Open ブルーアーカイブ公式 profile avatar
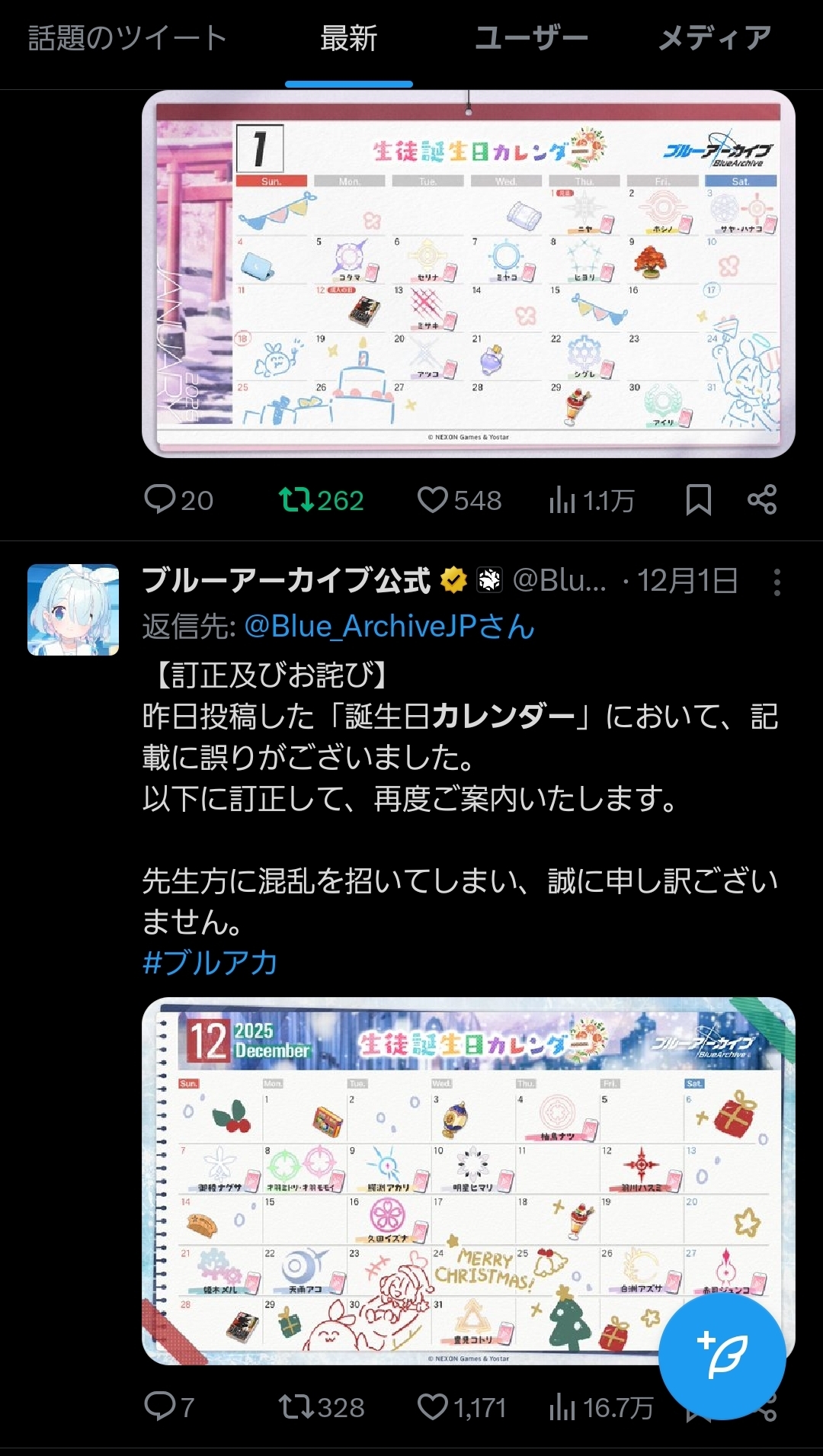 point(73,610)
